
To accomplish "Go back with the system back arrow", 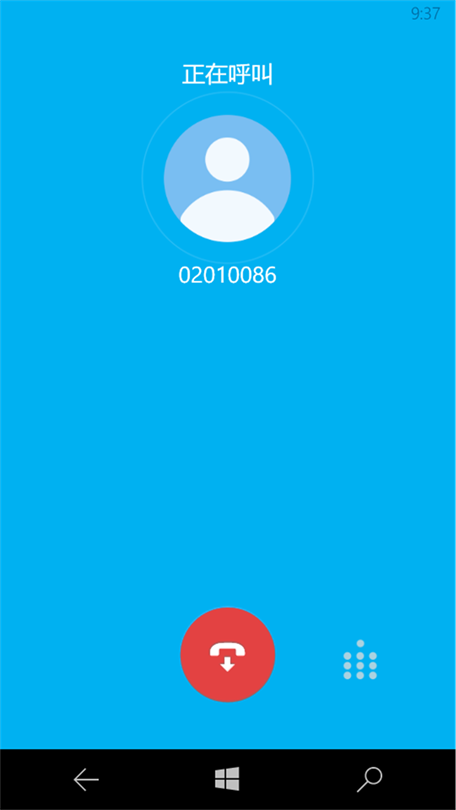I will coord(86,779).
